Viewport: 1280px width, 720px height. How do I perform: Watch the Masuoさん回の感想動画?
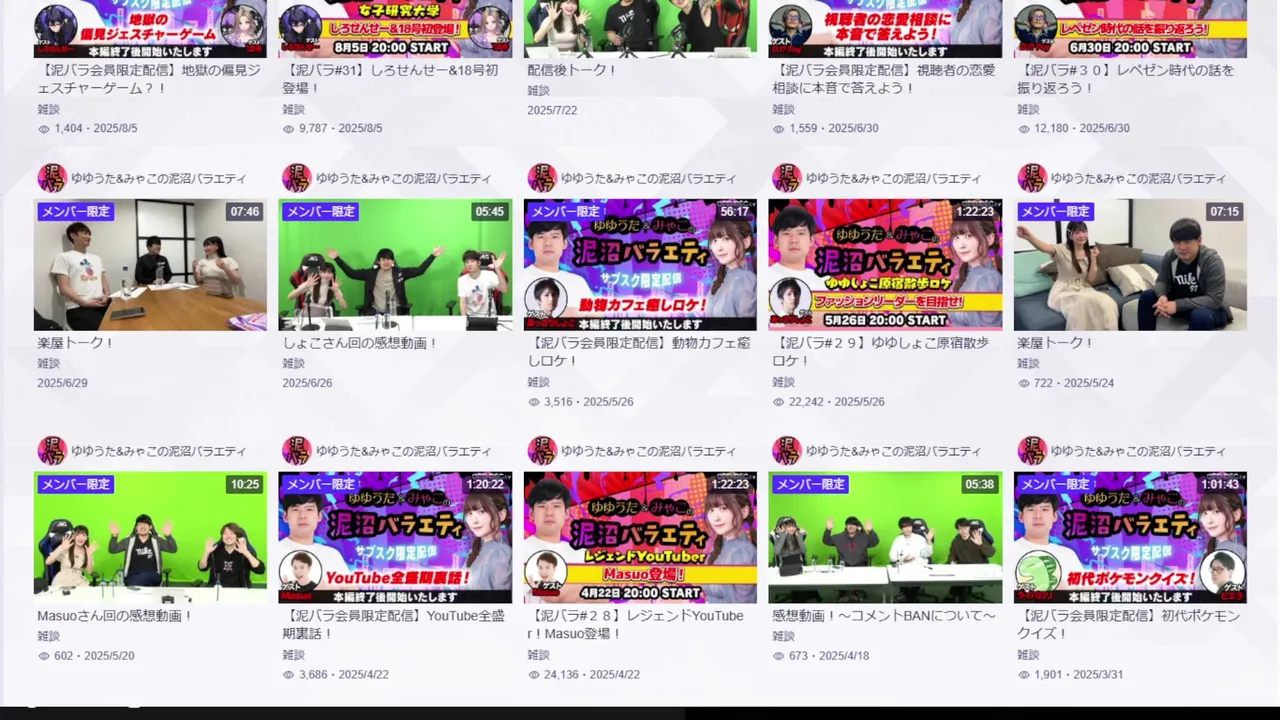(150, 538)
